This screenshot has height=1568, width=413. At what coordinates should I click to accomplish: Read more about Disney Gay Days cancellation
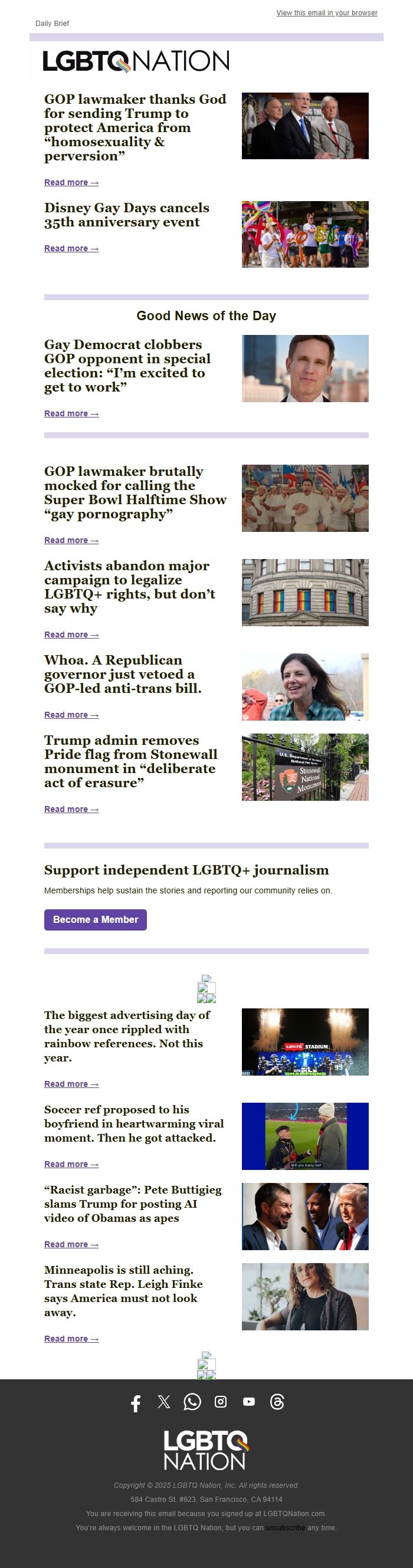[x=71, y=248]
